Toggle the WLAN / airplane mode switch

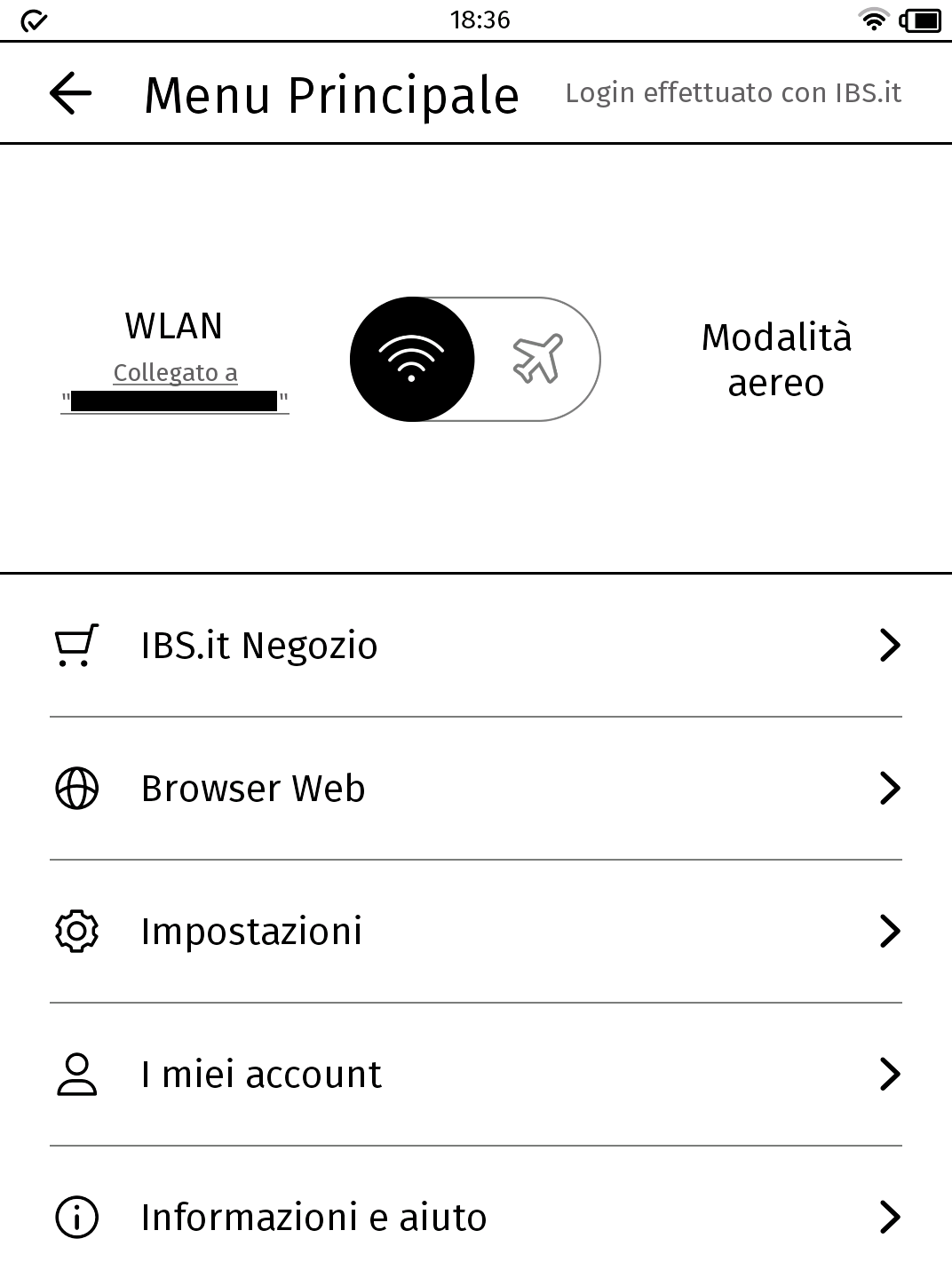[x=475, y=360]
